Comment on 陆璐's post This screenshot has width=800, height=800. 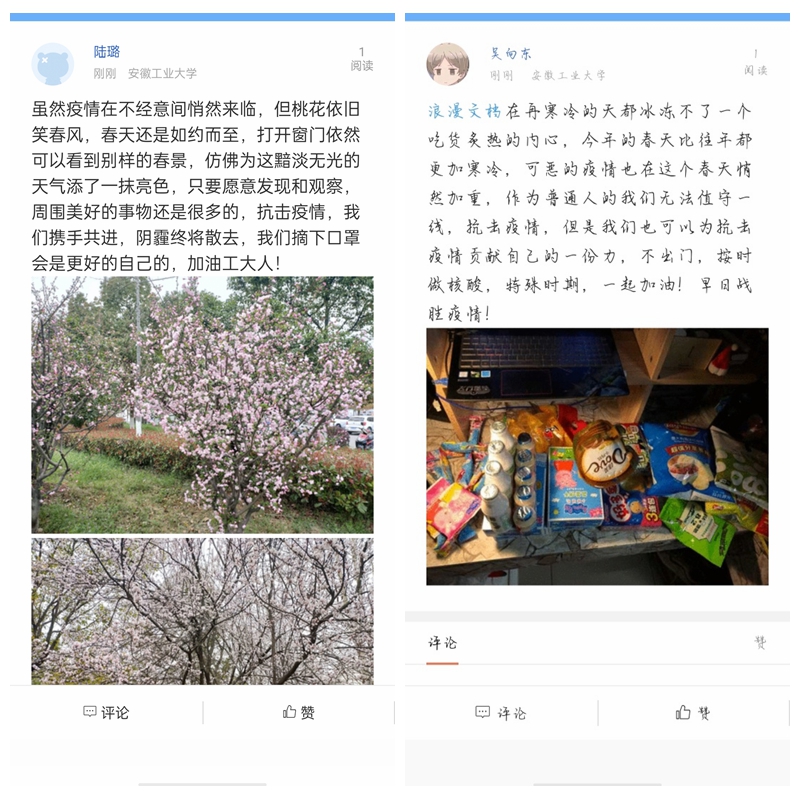(x=106, y=712)
